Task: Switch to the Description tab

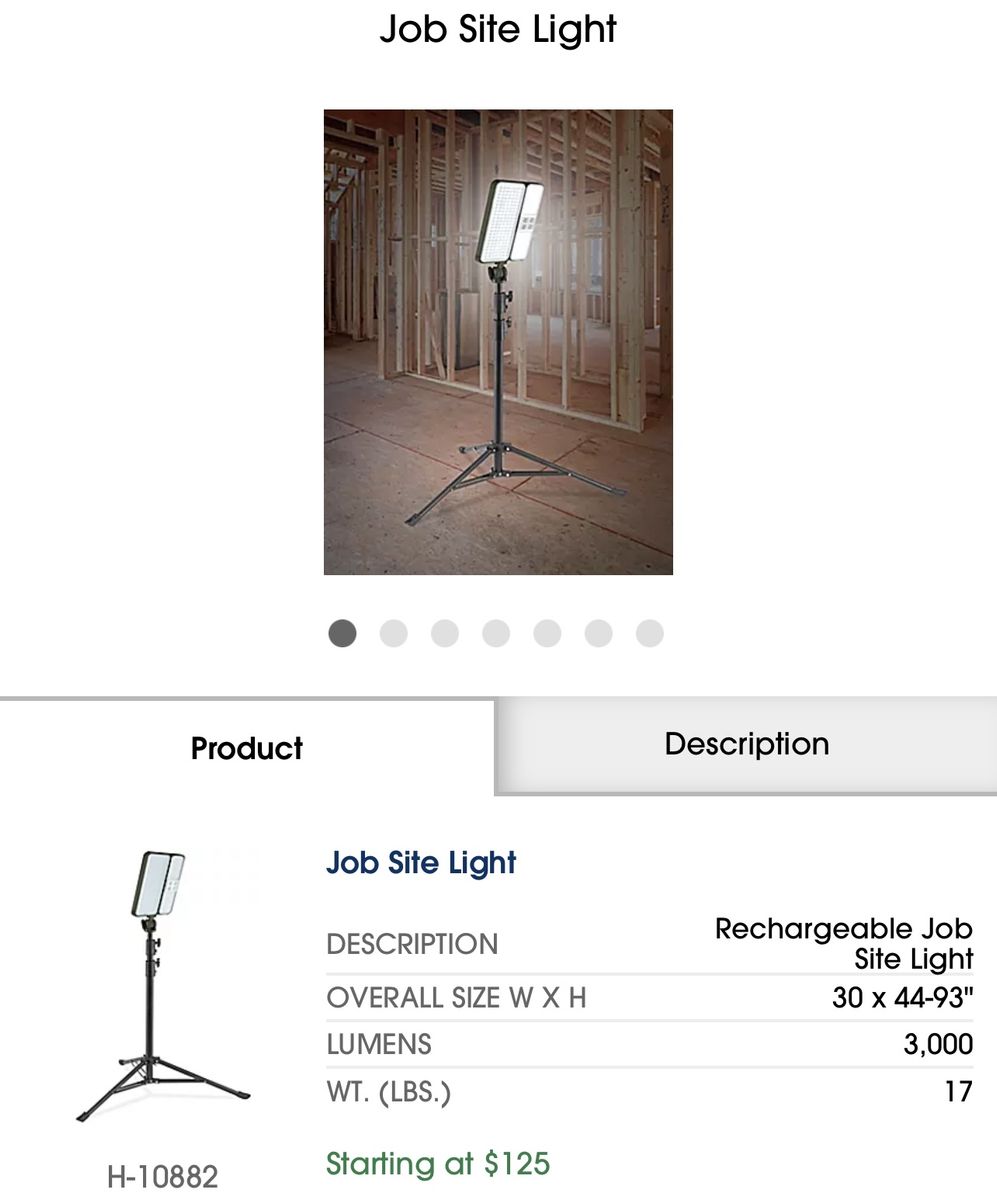Action: 746,745
